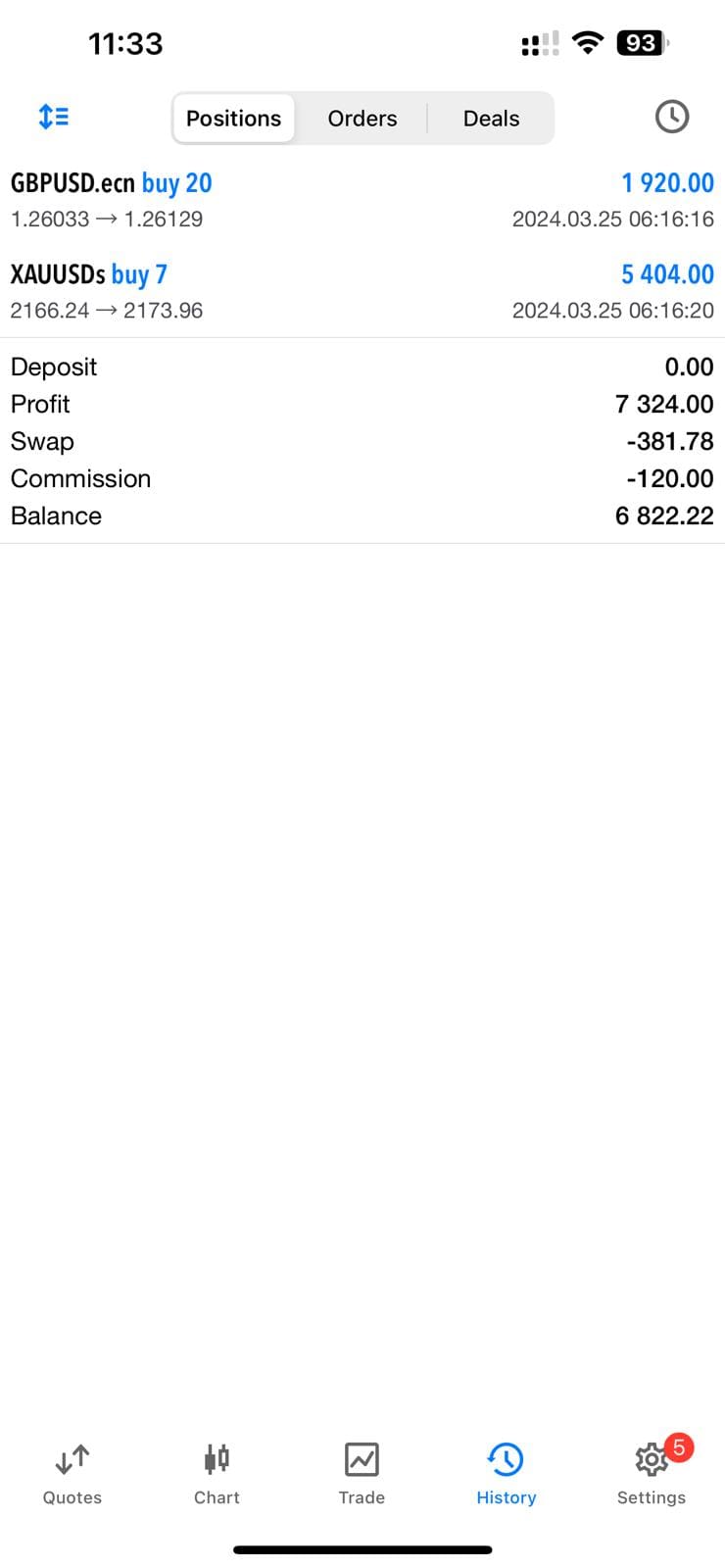Go to the Quotes tab
This screenshot has width=725, height=1568.
72,1474
